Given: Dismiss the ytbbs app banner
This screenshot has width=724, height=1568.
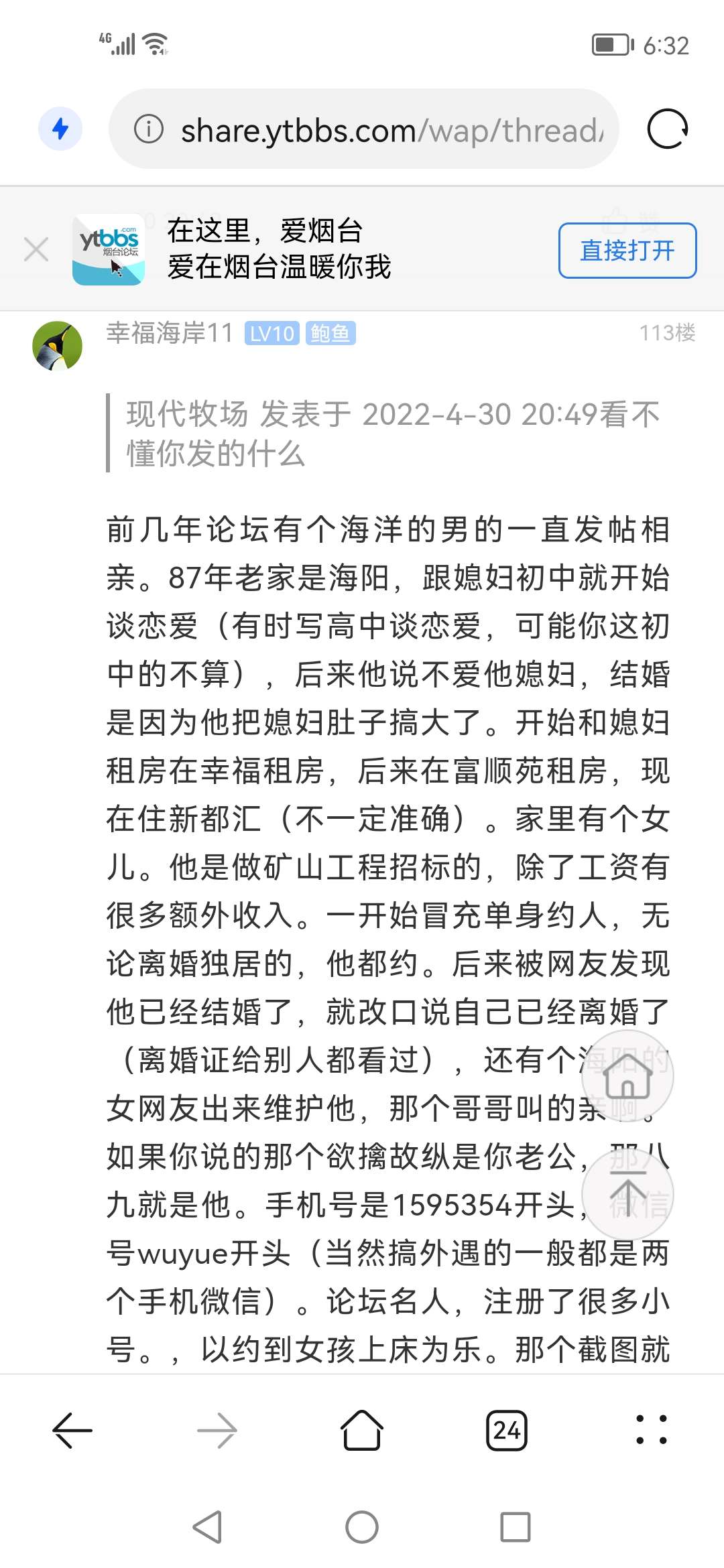Looking at the screenshot, I should pyautogui.click(x=36, y=249).
